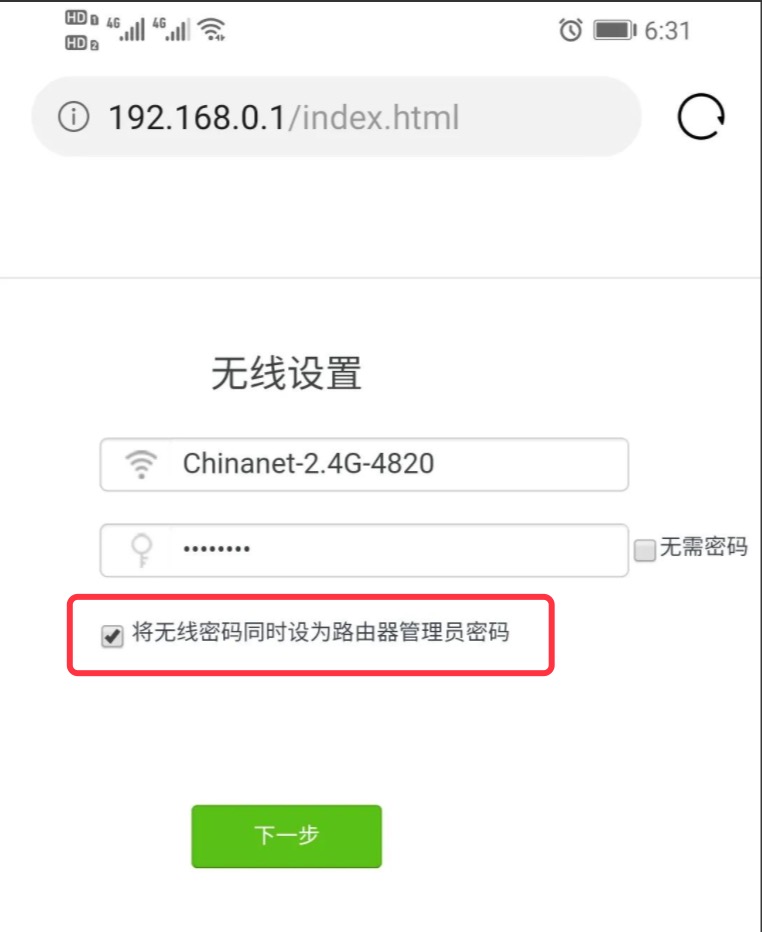Click the HD icon for SIM 2
Image resolution: width=762 pixels, height=932 pixels.
click(x=77, y=42)
